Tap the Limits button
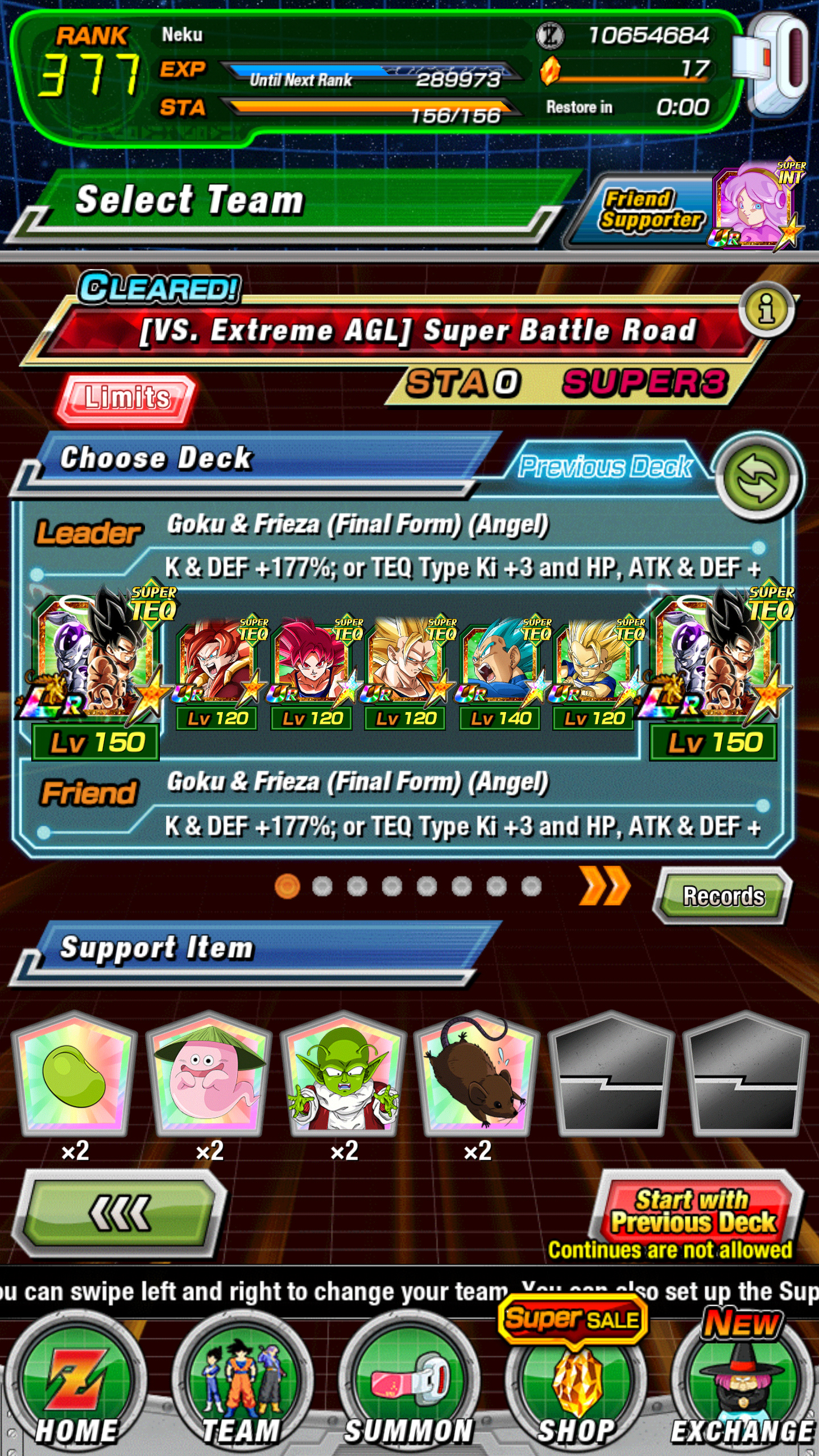 [x=126, y=398]
